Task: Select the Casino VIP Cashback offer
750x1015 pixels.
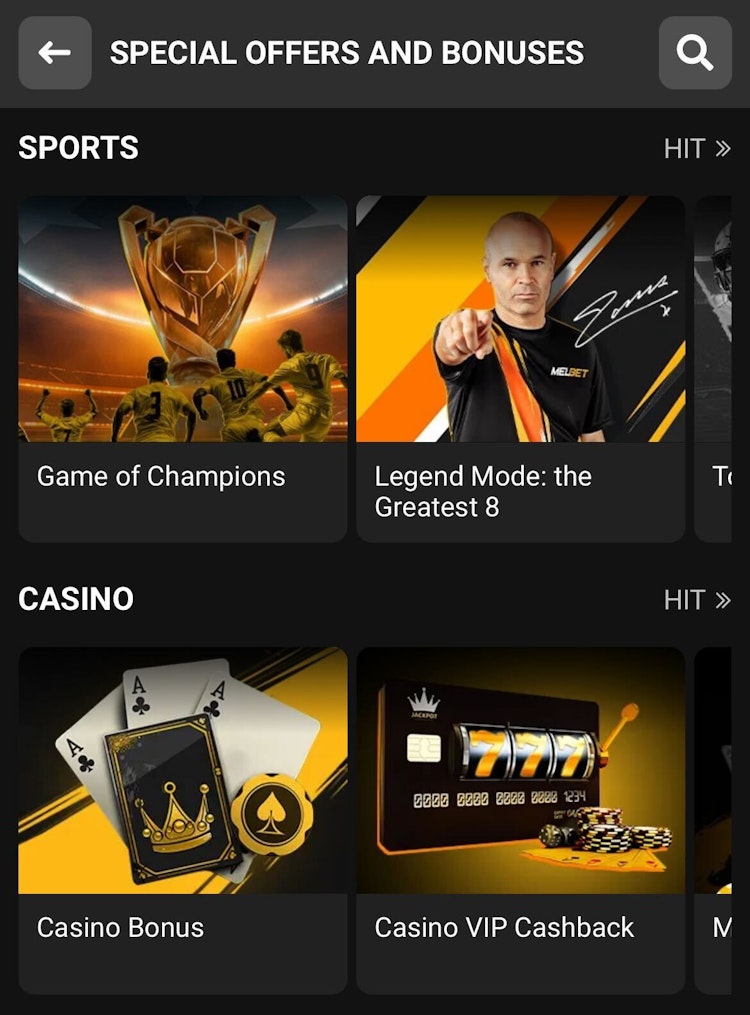Action: tap(520, 820)
